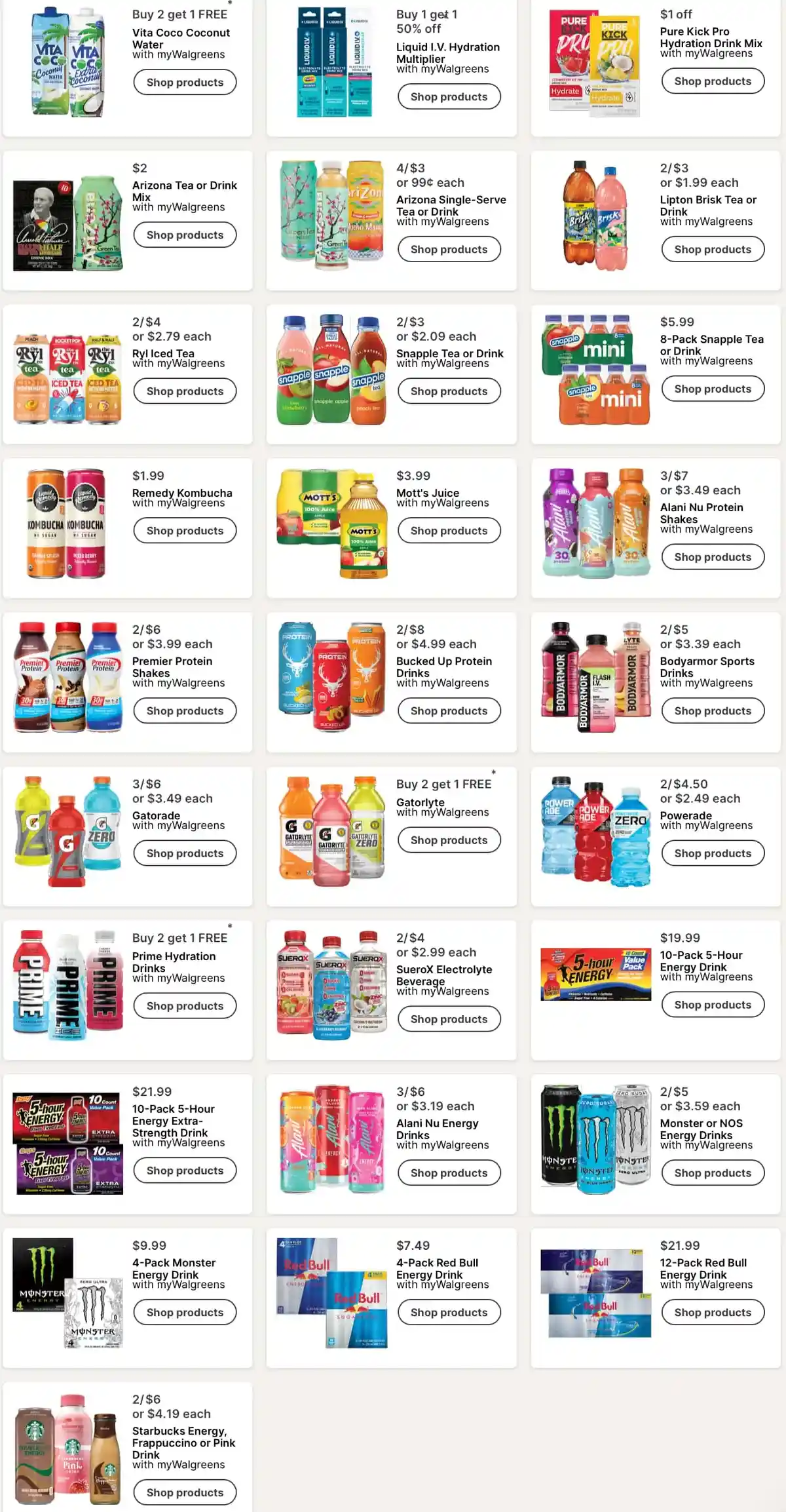Shop Gatorlyte buy 2 get 1 deal
This screenshot has width=786, height=1512.
pyautogui.click(x=449, y=840)
